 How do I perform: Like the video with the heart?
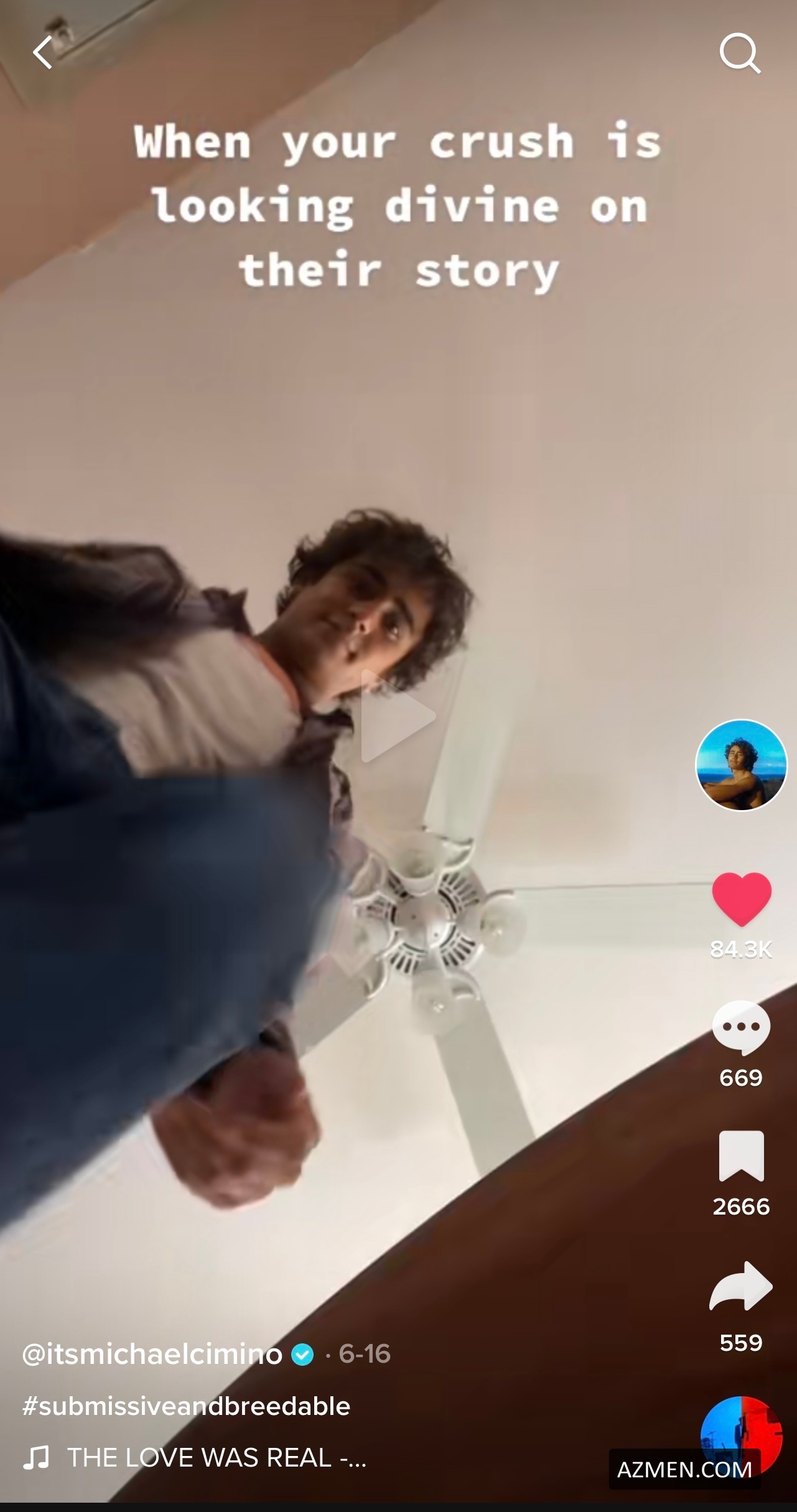tap(741, 898)
